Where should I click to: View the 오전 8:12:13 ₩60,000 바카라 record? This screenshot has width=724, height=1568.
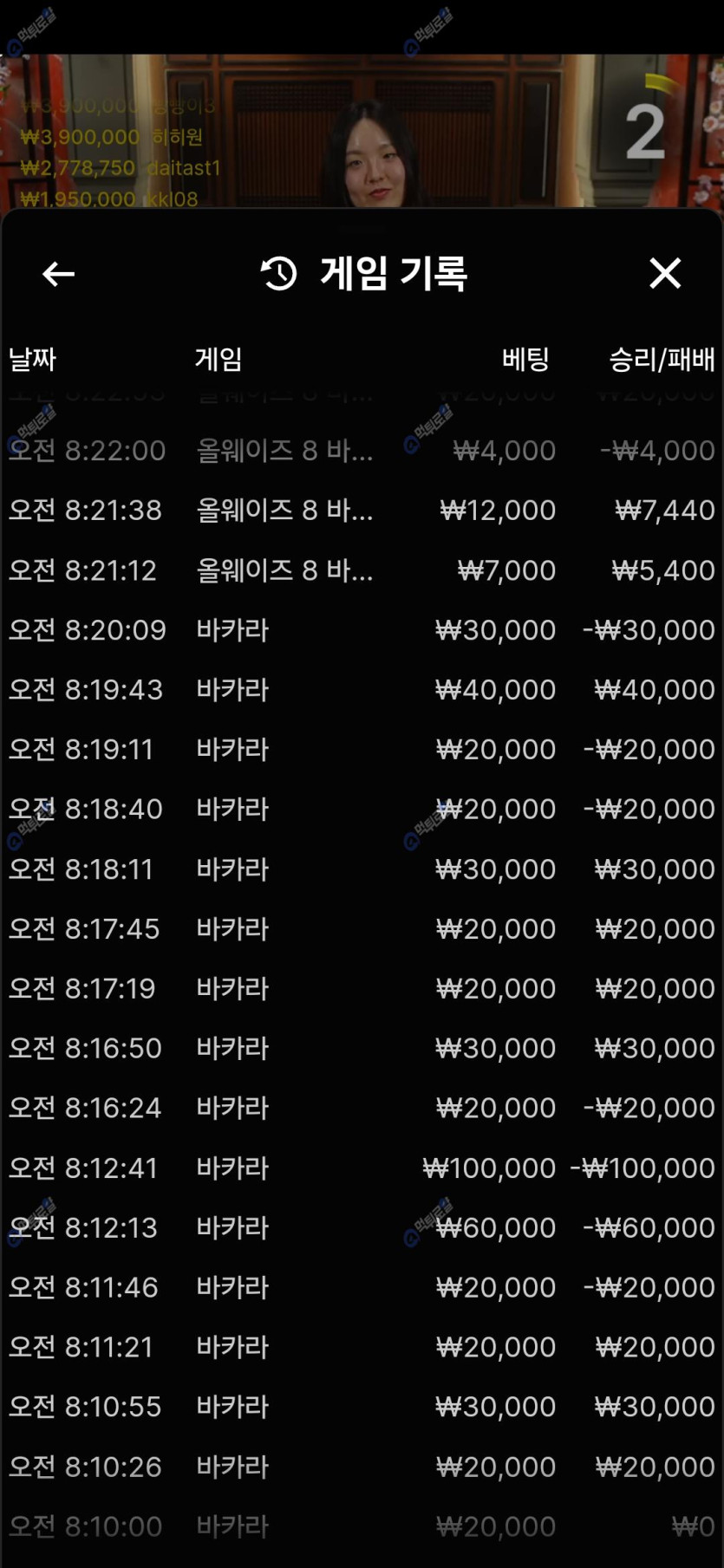(362, 1228)
